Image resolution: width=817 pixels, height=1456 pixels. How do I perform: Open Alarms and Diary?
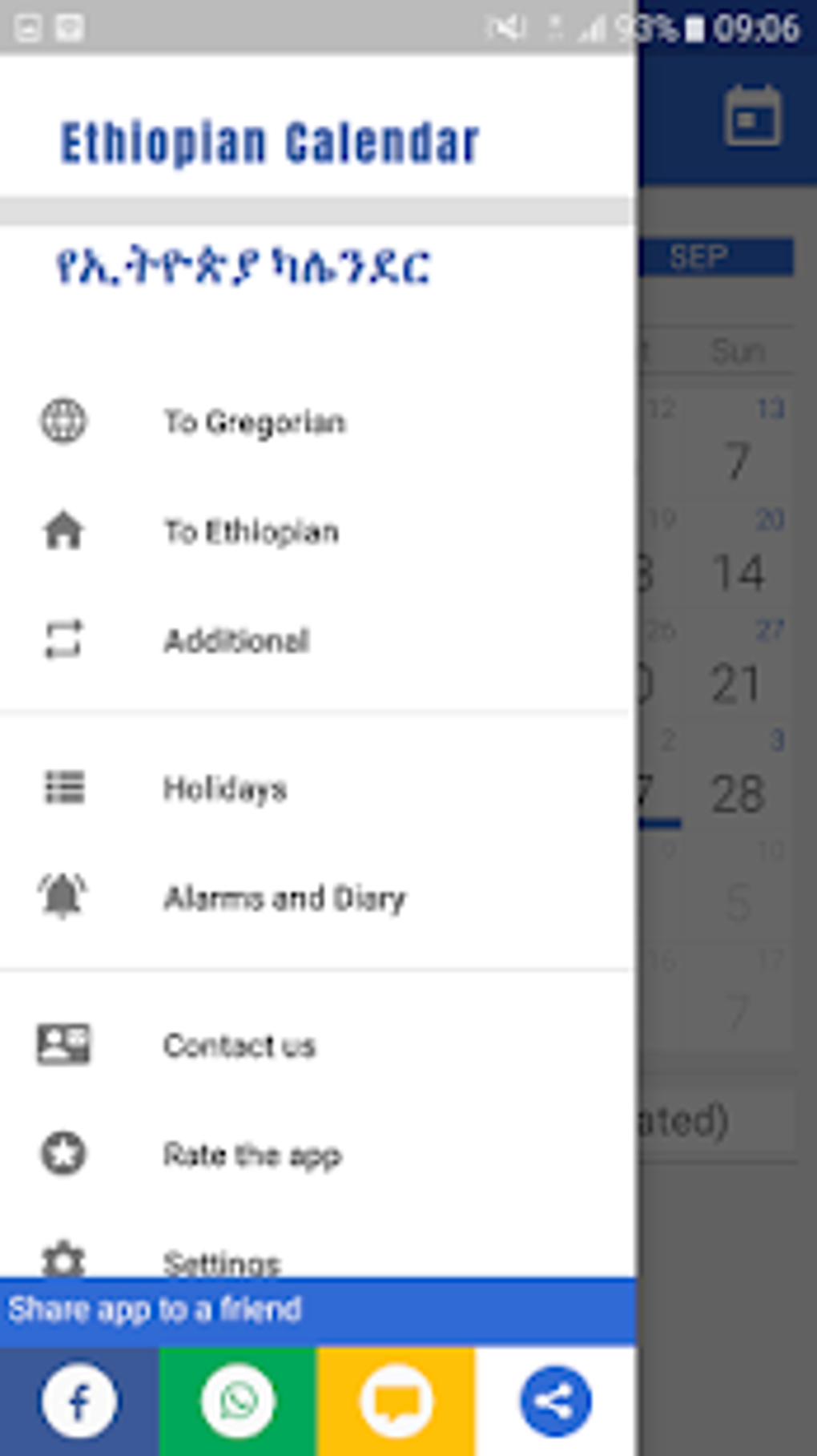coord(284,897)
